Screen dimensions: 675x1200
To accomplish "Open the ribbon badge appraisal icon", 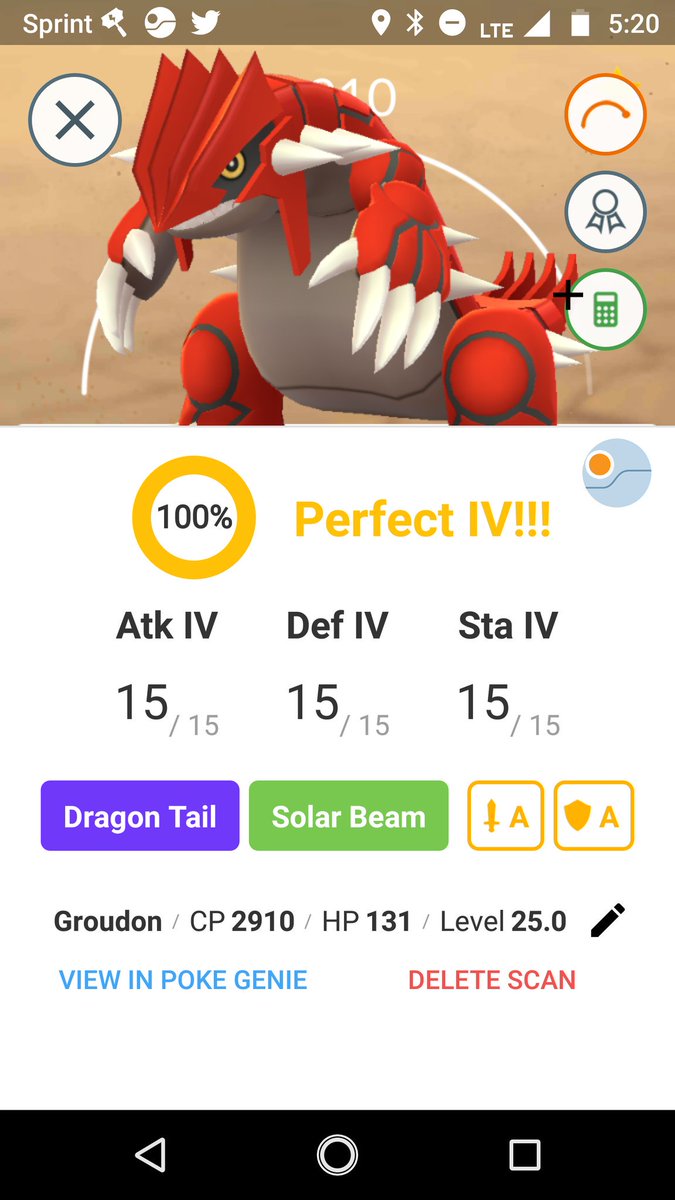I will 606,213.
